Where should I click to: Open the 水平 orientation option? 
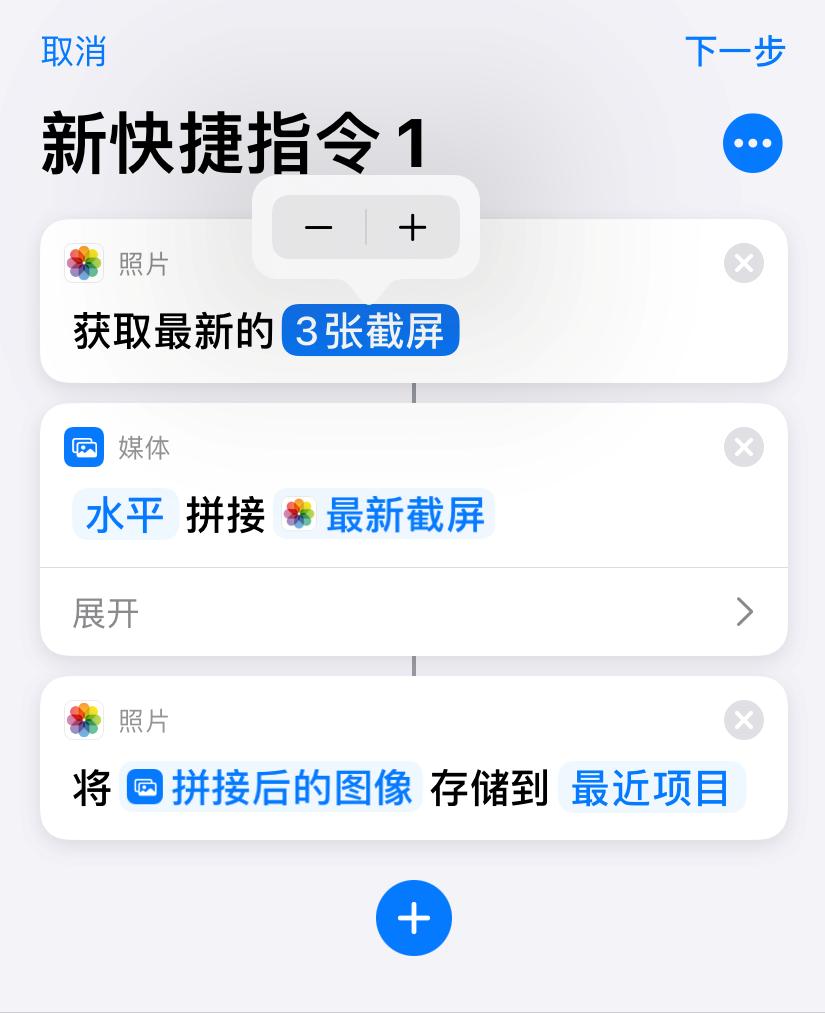tap(125, 514)
